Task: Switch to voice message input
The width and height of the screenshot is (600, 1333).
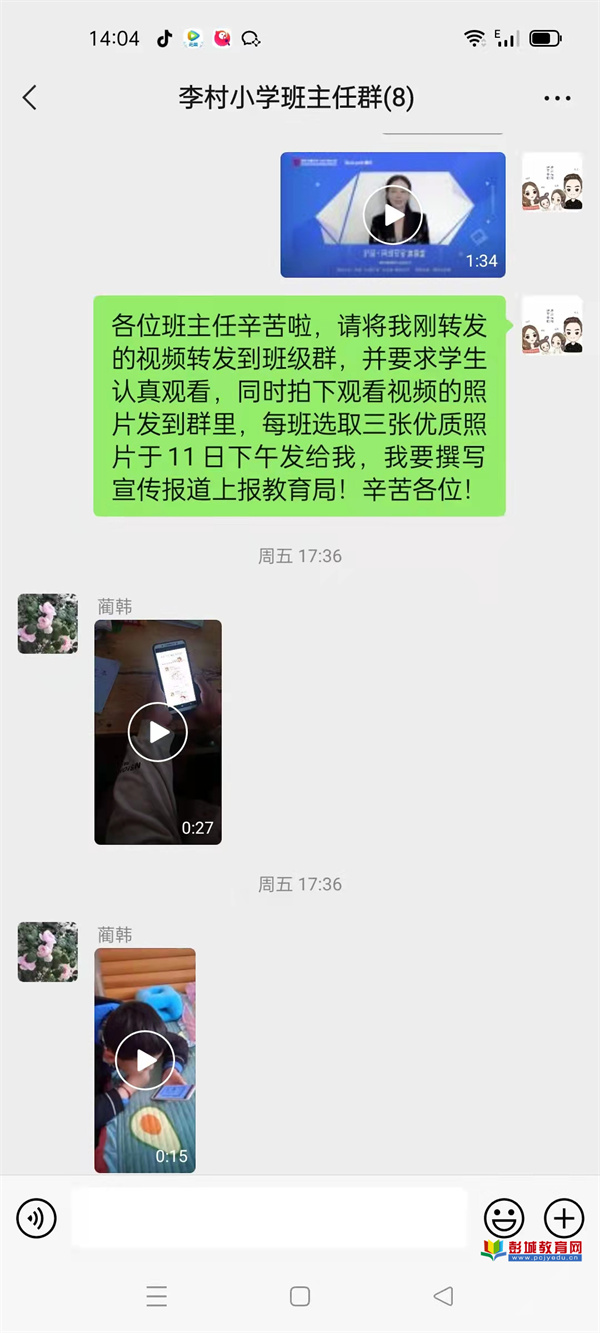Action: click(x=37, y=1218)
